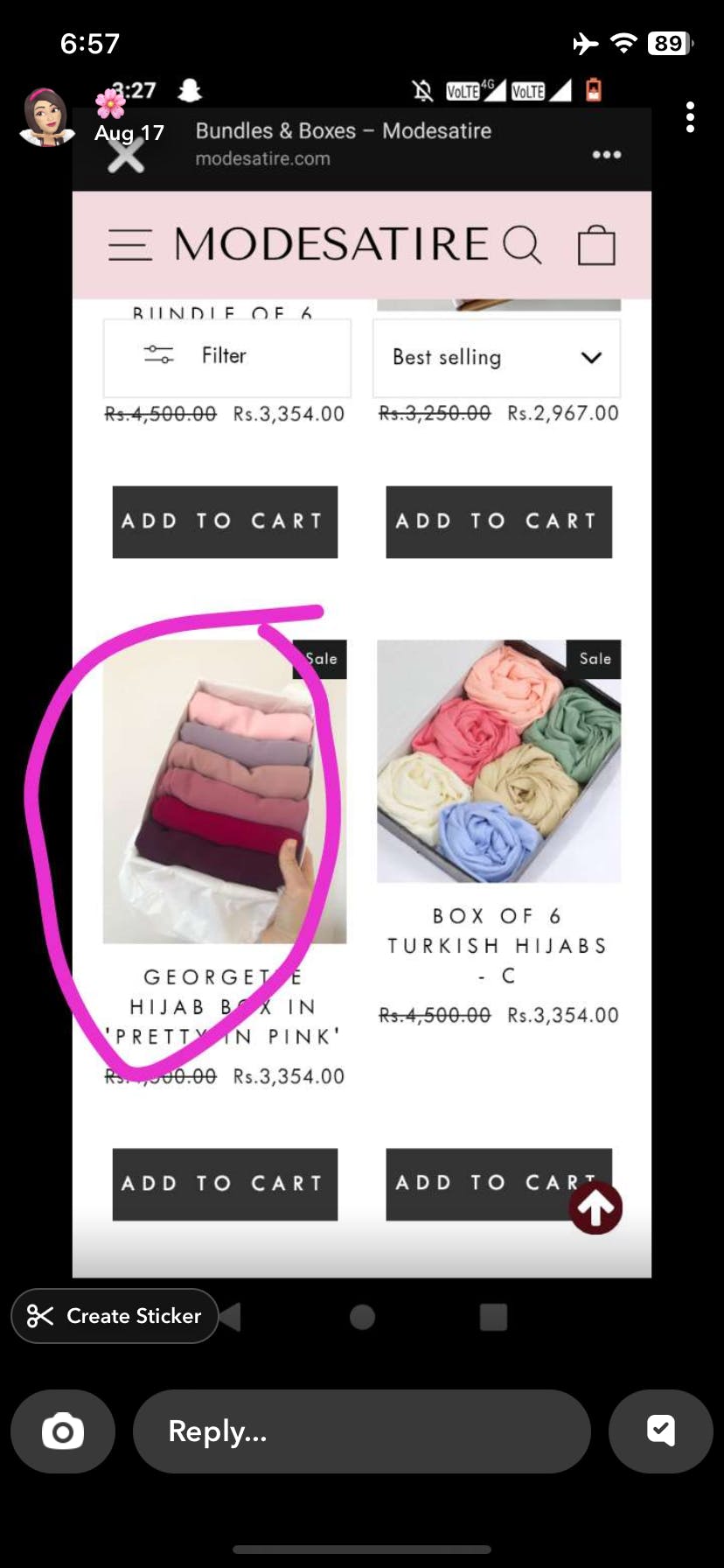Image resolution: width=724 pixels, height=1568 pixels.
Task: Tap the Reply text field
Action: (362, 1431)
